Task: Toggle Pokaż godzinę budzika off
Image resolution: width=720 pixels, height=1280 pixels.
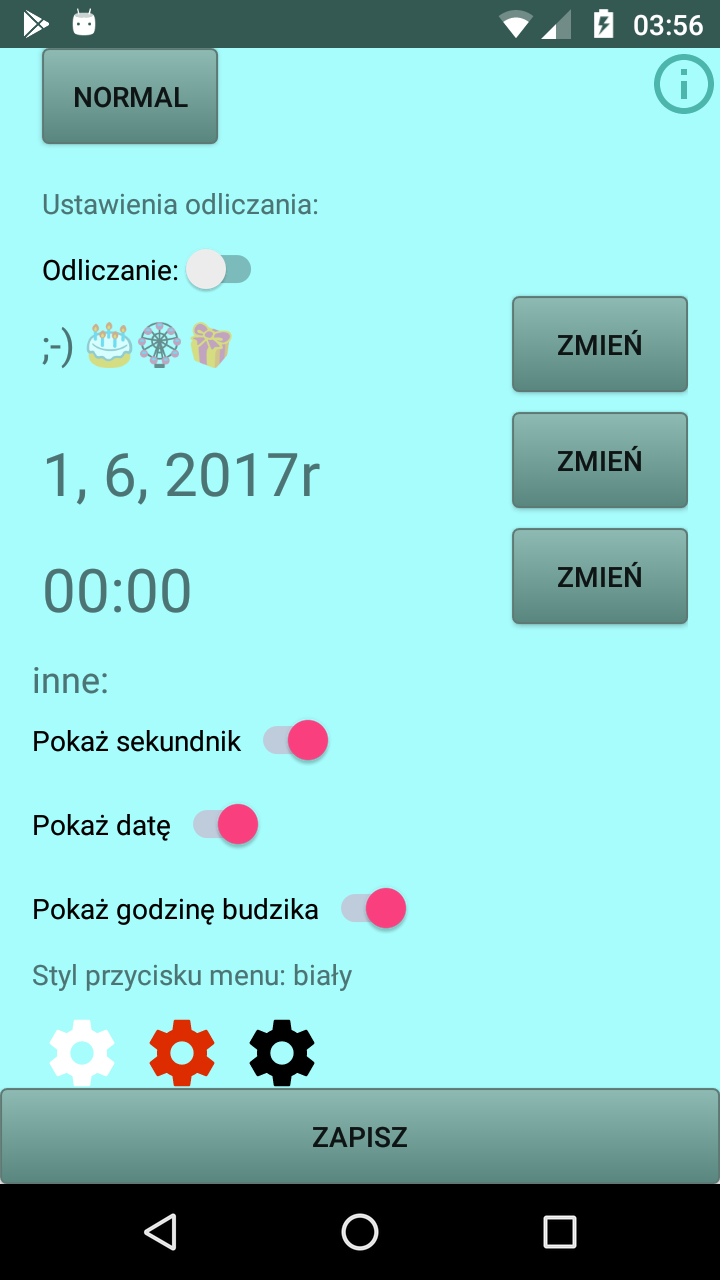Action: (374, 909)
